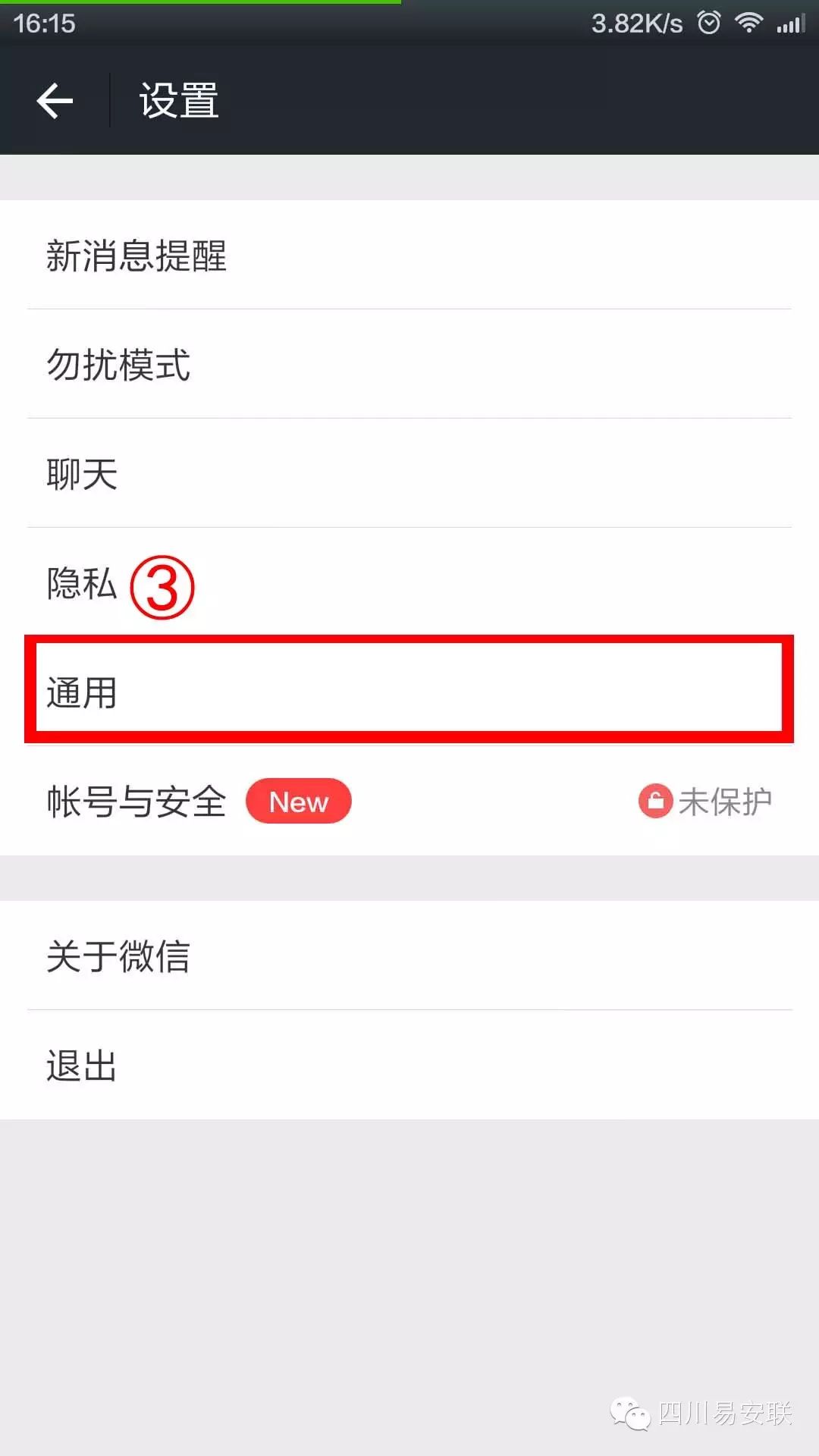819x1456 pixels.
Task: Open 帐号与安全 account security
Action: (x=409, y=801)
